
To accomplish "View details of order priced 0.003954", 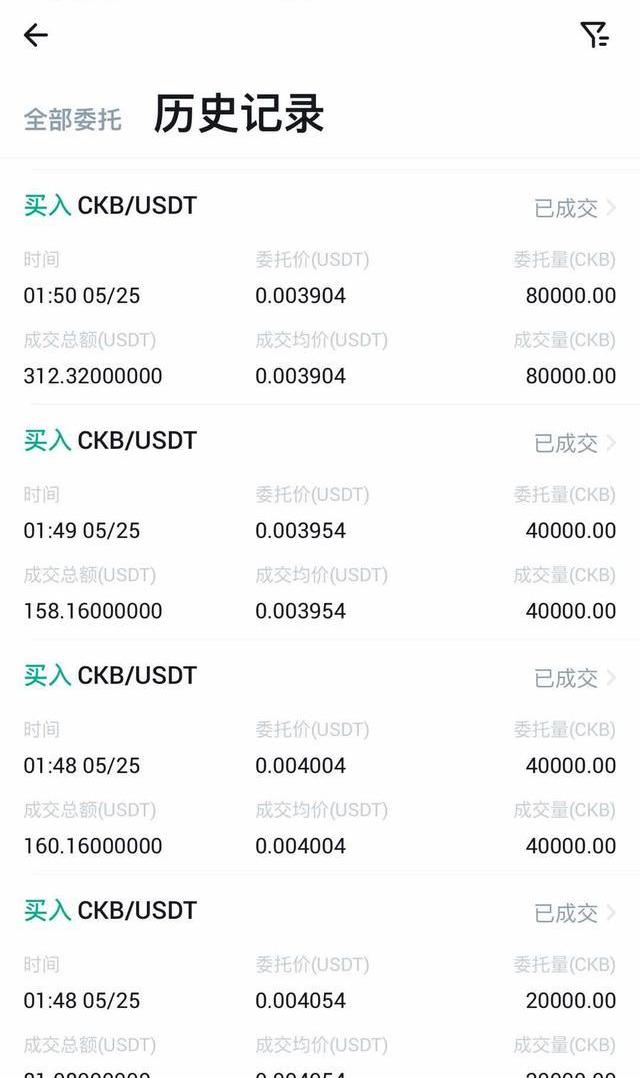I will pos(575,443).
